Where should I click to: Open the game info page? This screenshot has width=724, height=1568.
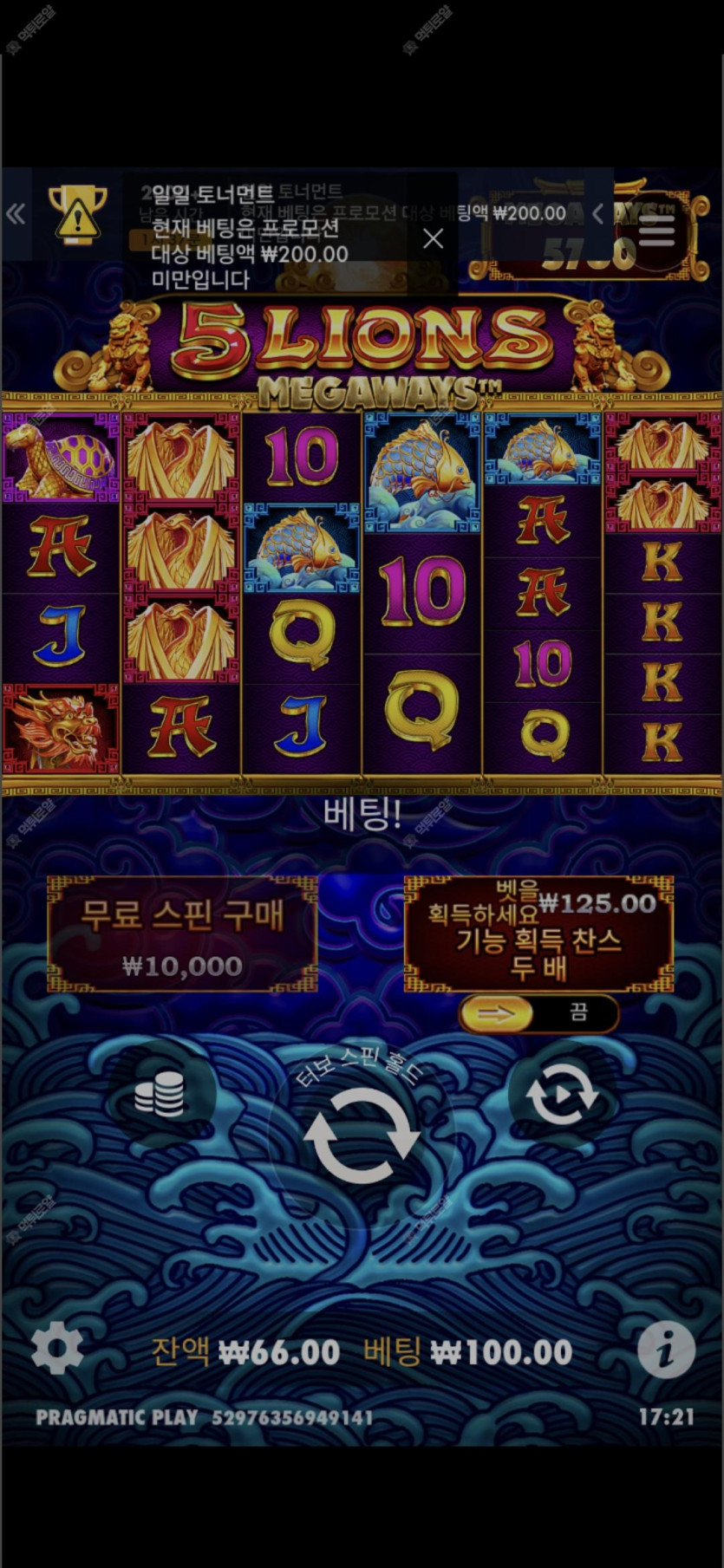(x=666, y=1350)
